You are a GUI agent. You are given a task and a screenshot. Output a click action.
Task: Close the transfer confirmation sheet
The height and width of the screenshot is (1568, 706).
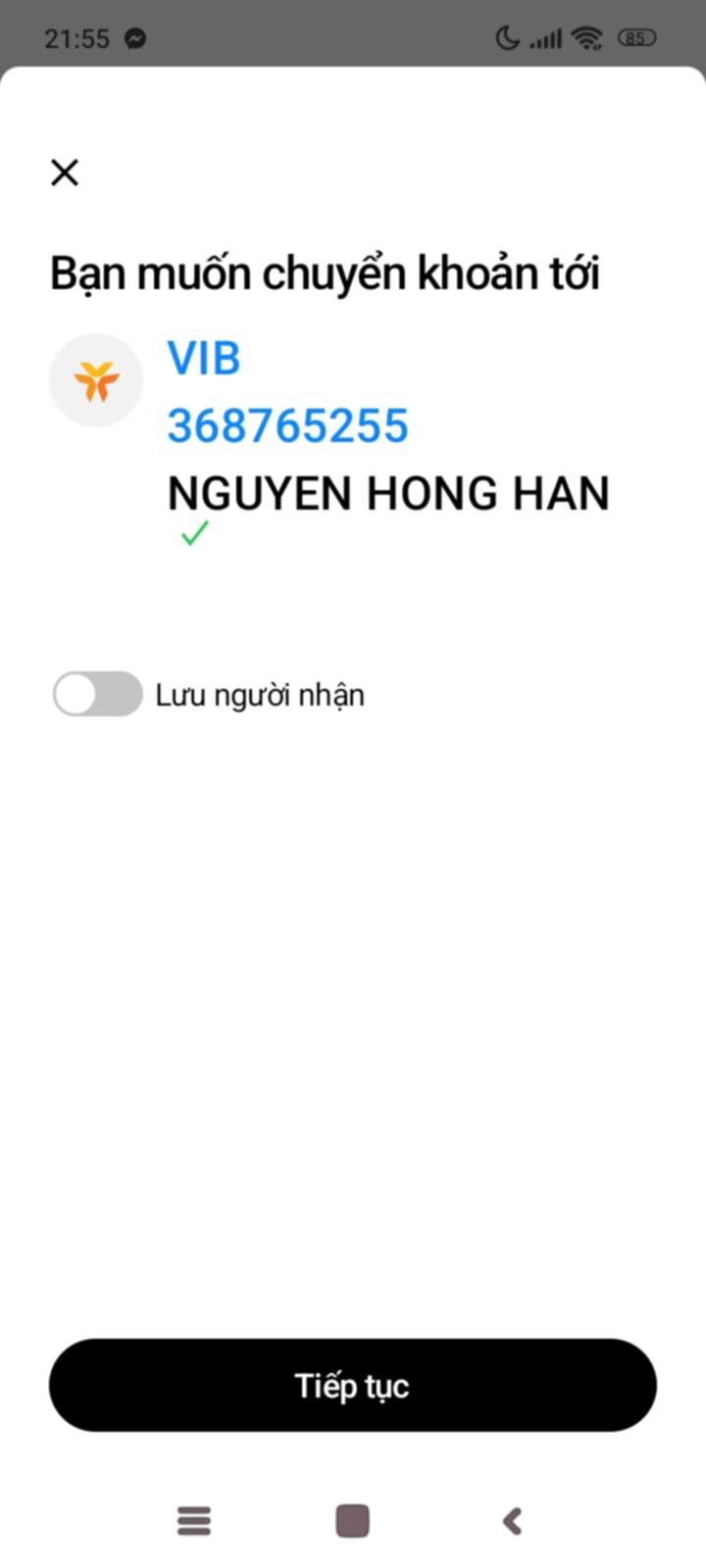65,173
